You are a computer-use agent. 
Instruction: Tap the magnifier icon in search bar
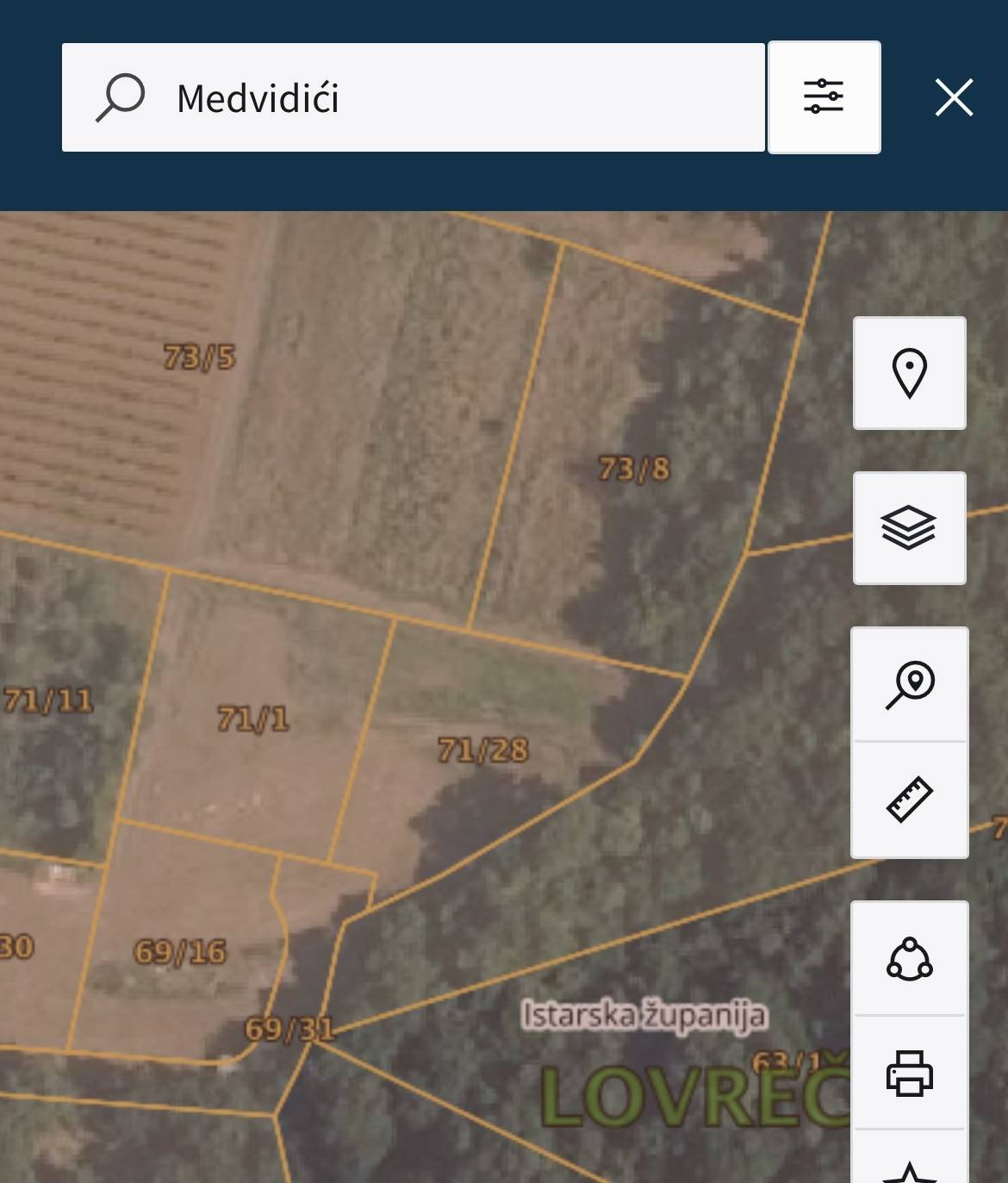[120, 97]
